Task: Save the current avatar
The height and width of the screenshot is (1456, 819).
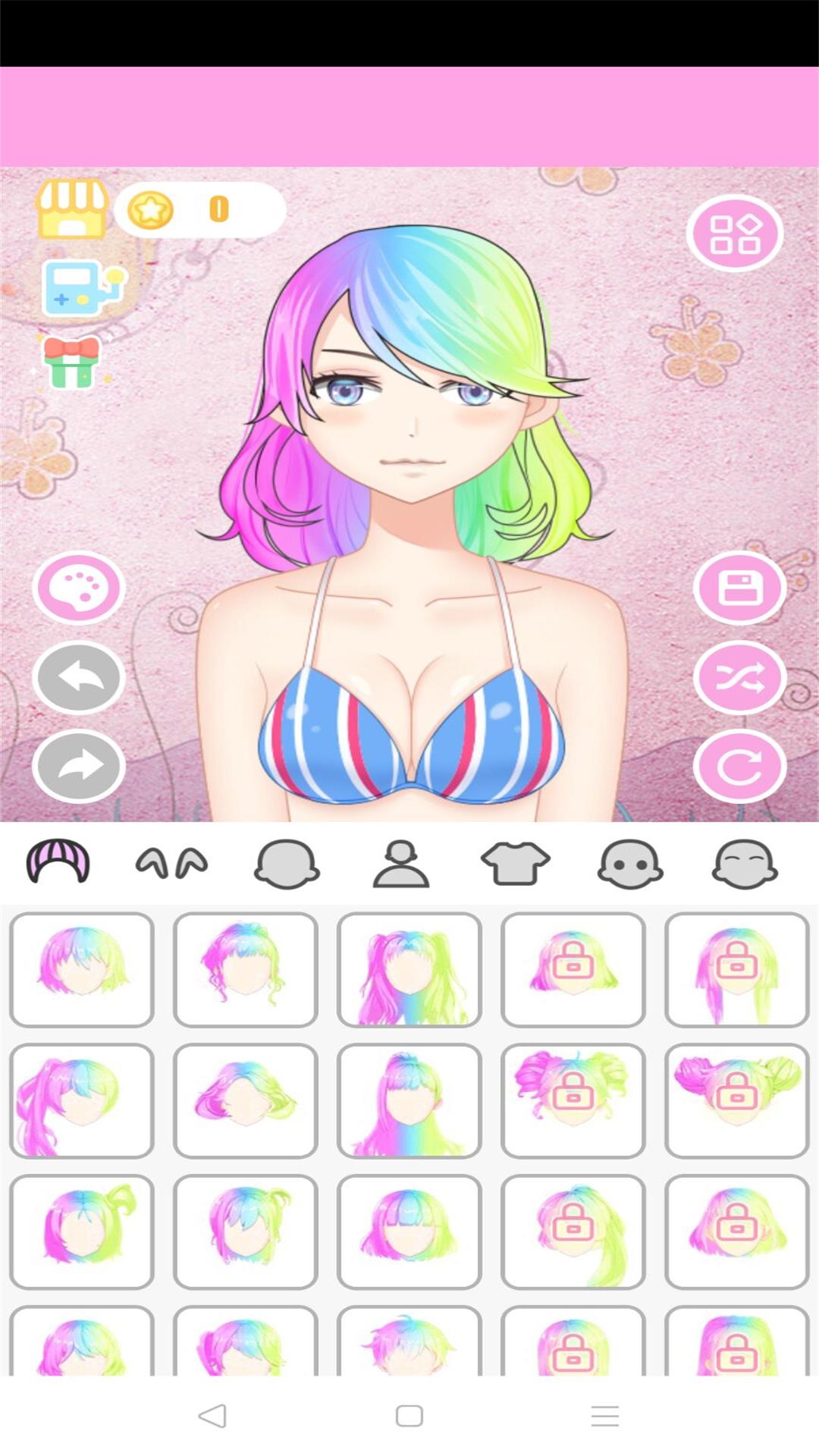Action: point(740,588)
